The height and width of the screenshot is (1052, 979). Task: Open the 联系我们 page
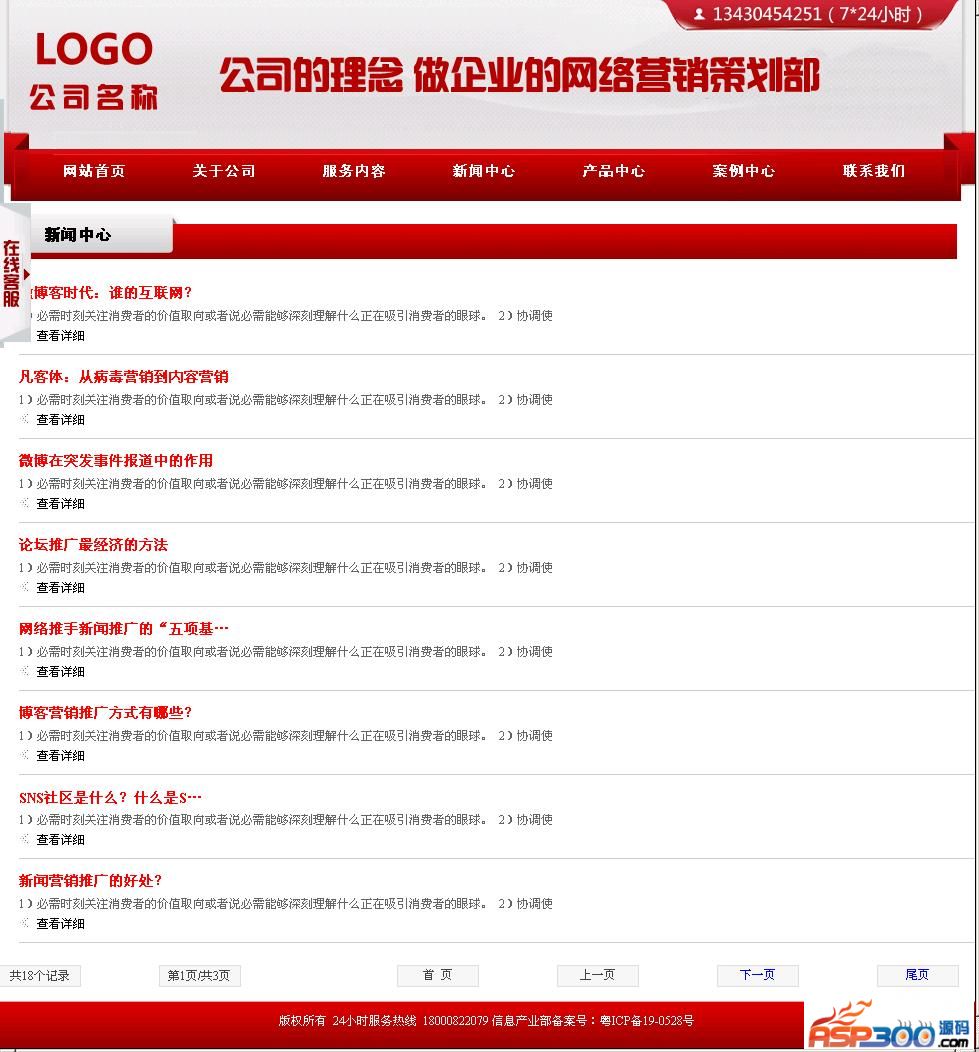coord(874,171)
